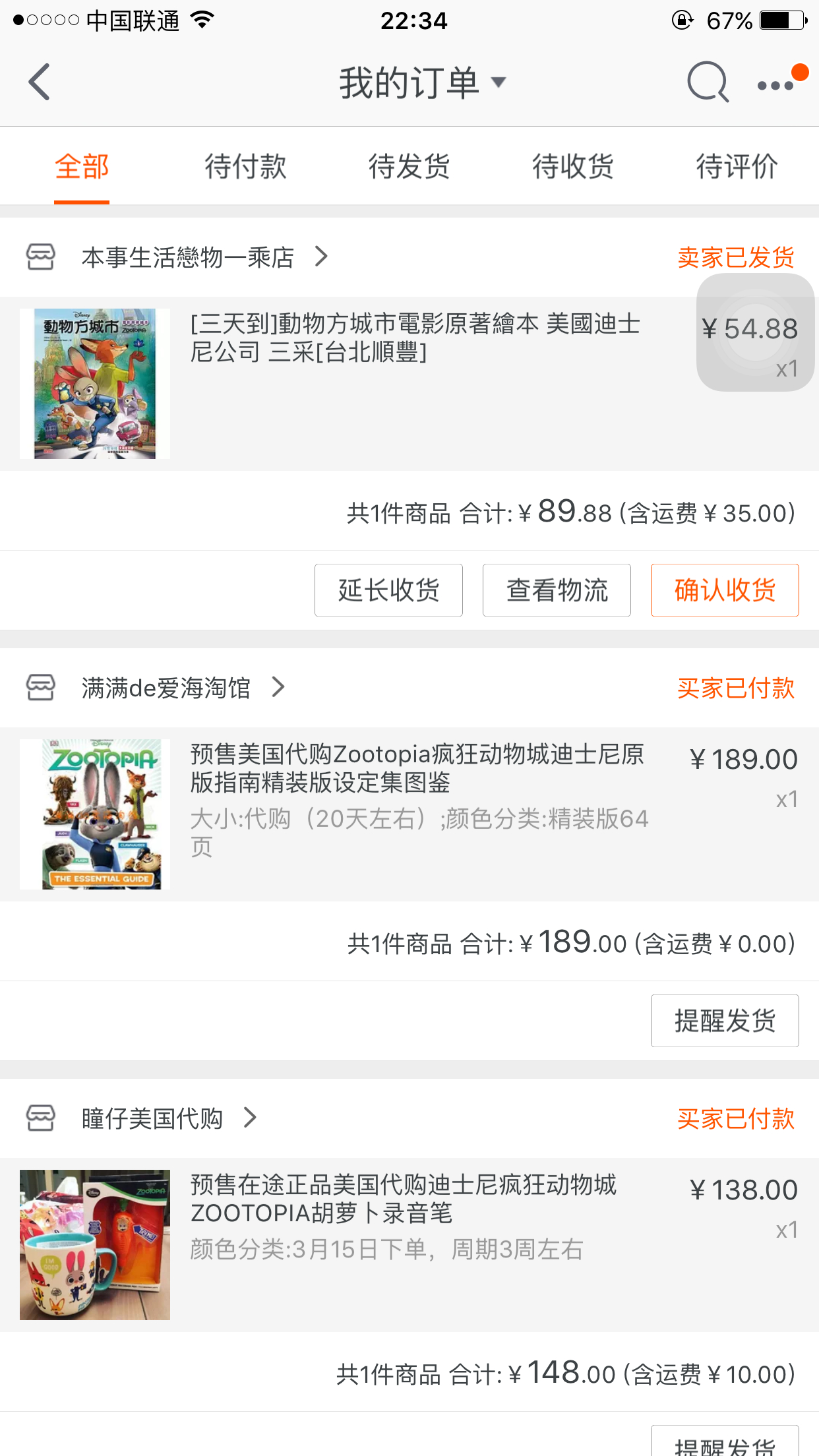Switch to the 待付款 tab
This screenshot has width=819, height=1456.
[245, 166]
